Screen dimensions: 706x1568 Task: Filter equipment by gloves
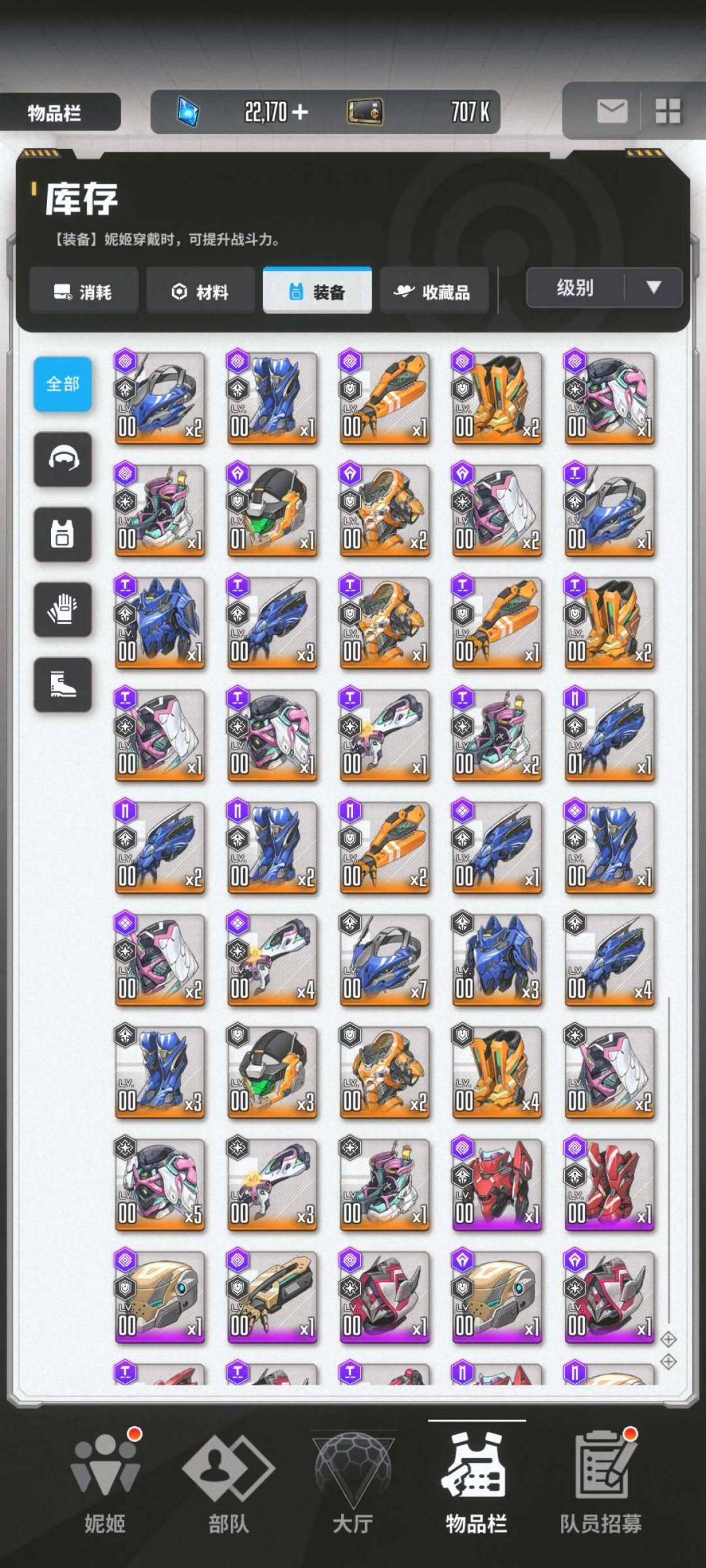[63, 610]
